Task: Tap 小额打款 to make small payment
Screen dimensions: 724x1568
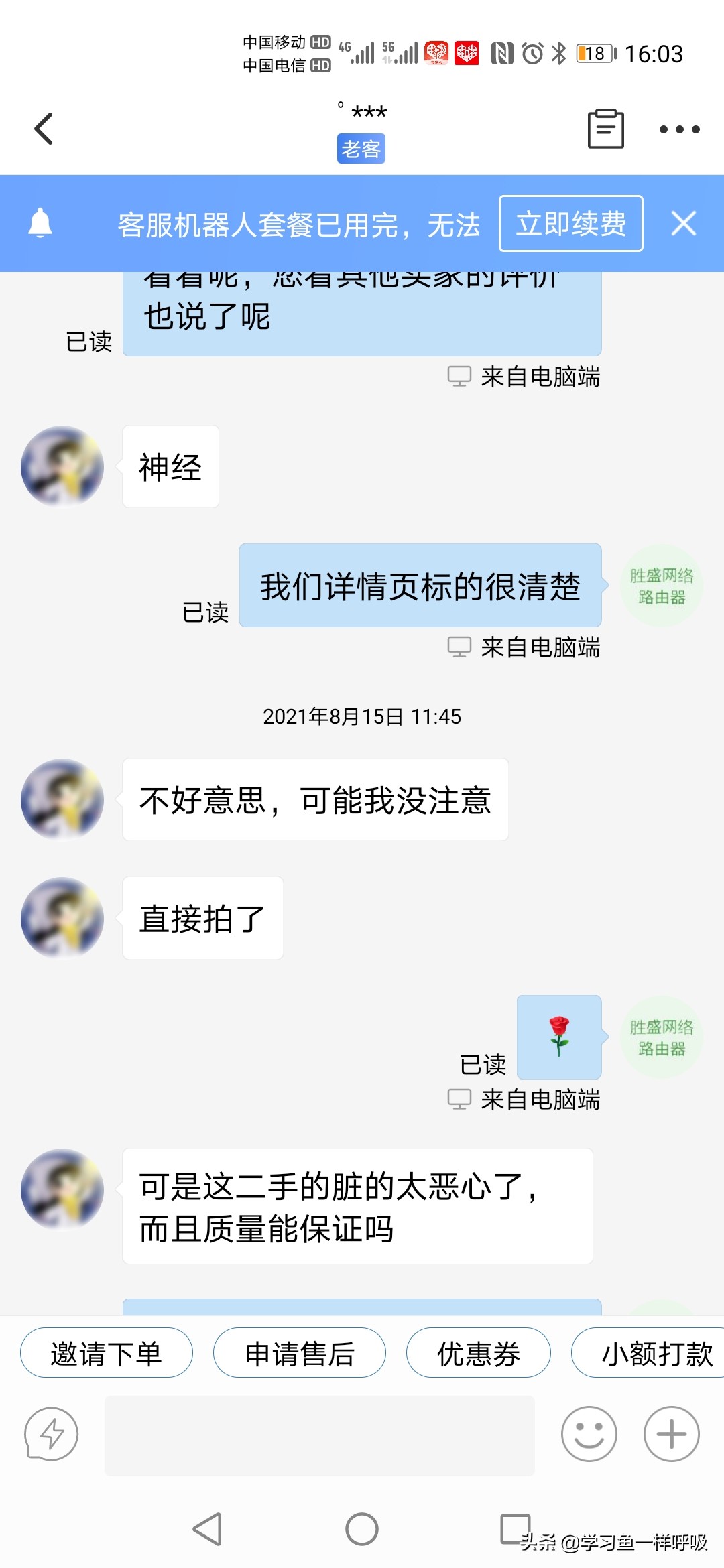Action: click(654, 1354)
